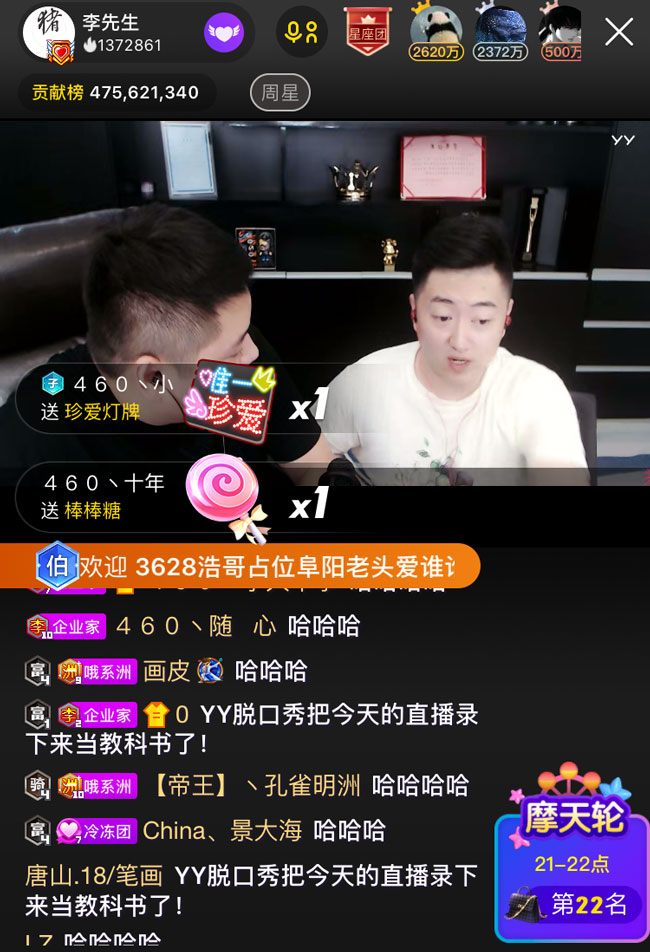Image resolution: width=650 pixels, height=952 pixels.
Task: Open the 周星 weekly star chip
Action: 280,93
